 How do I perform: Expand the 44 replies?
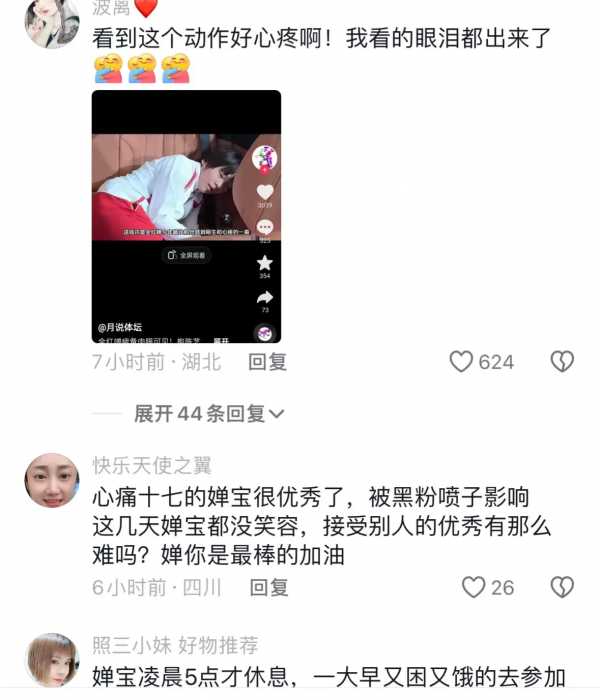[x=209, y=414]
